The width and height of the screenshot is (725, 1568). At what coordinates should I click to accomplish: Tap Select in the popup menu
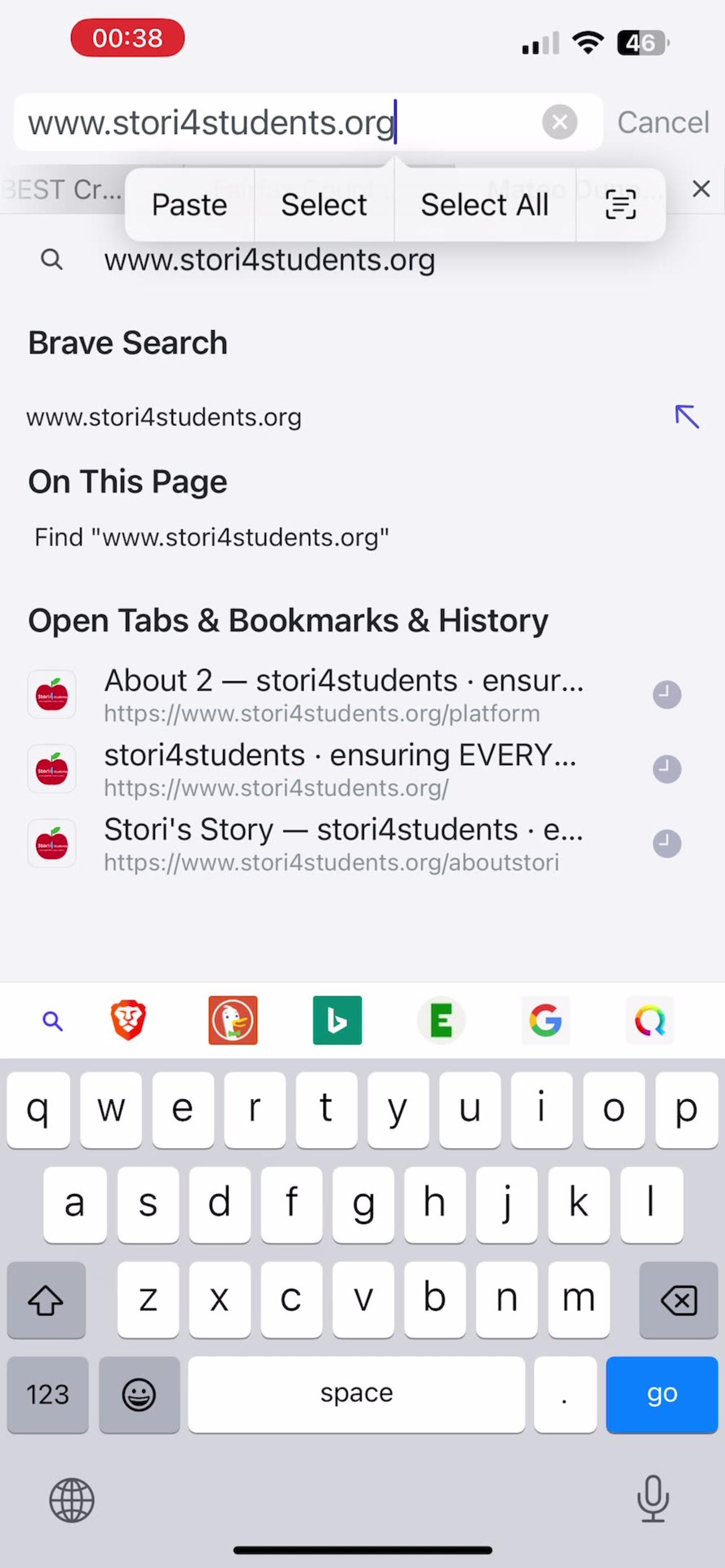tap(324, 204)
